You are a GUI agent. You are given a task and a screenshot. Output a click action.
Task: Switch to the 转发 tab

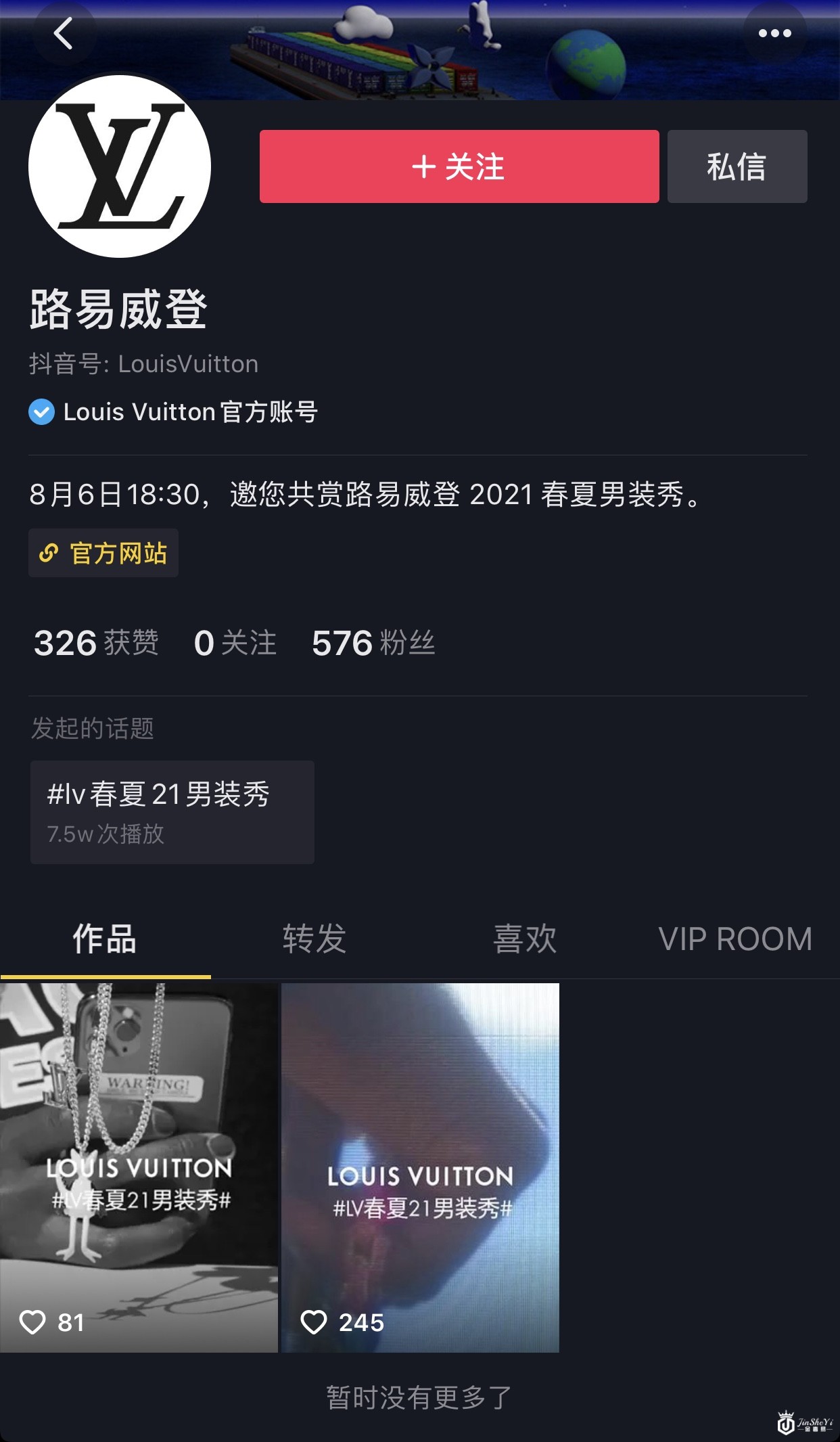tap(315, 939)
